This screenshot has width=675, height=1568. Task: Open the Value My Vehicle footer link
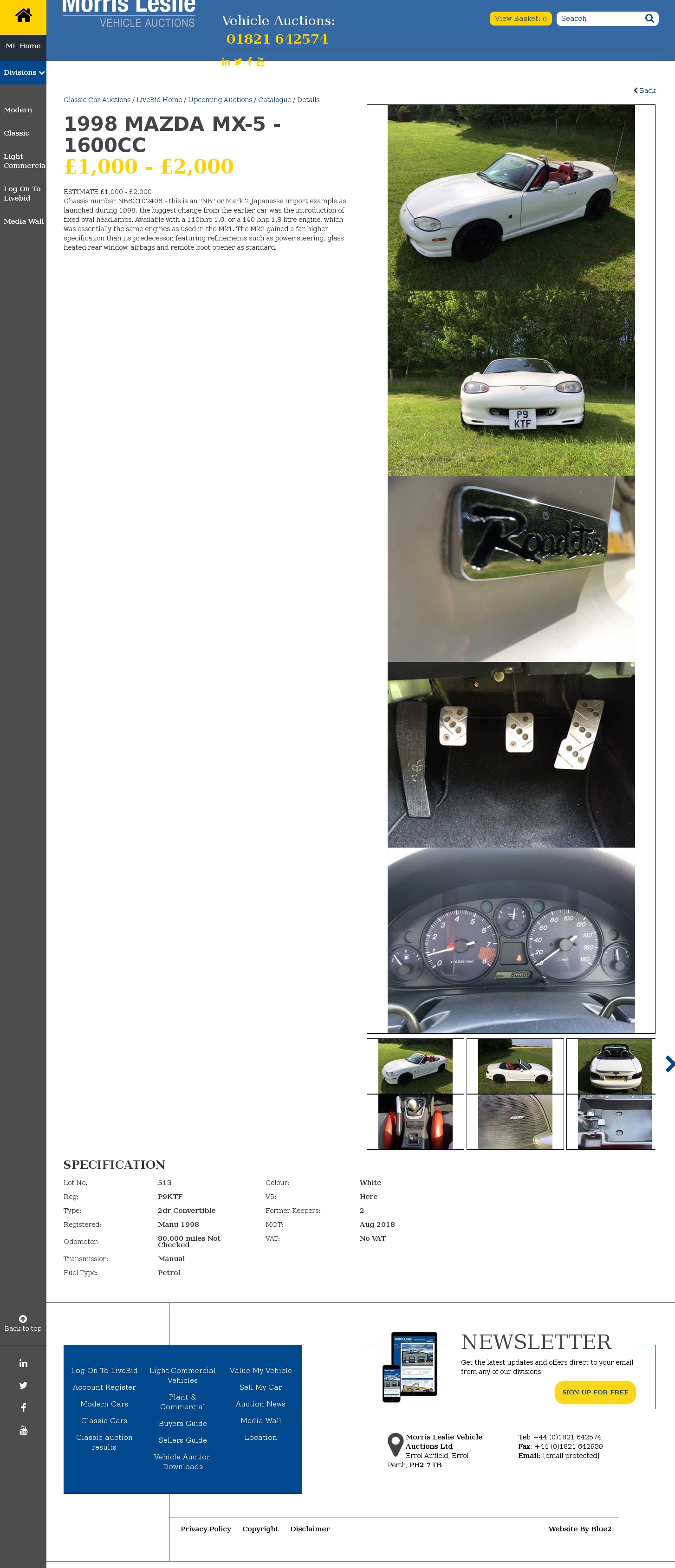(260, 1371)
